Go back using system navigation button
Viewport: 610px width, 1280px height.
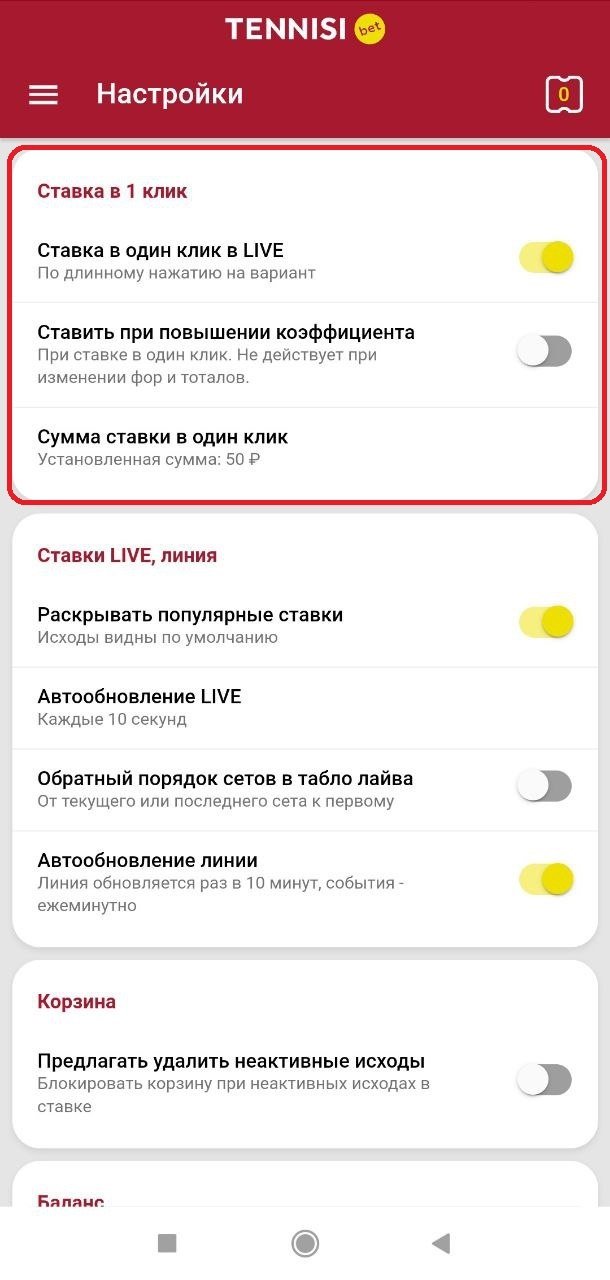click(x=441, y=1243)
